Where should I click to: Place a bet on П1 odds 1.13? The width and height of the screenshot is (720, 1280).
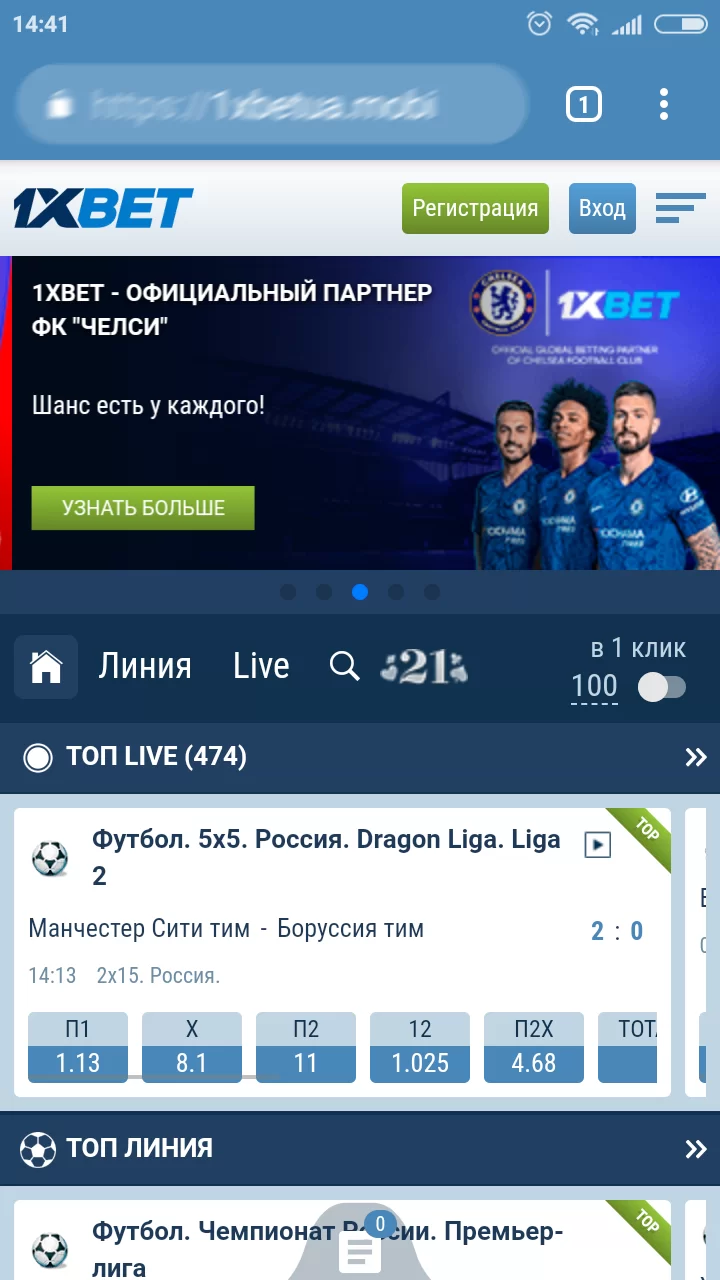77,1047
